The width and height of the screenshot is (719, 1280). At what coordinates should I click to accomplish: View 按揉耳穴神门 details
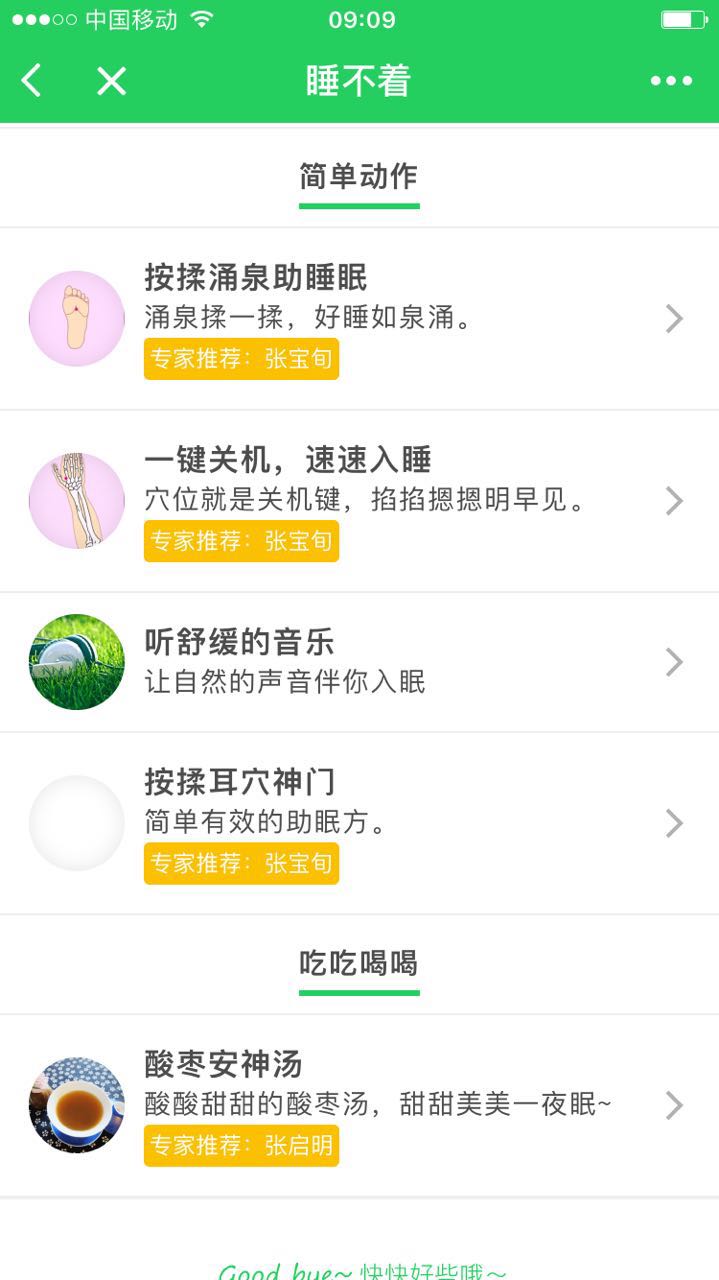pos(359,823)
